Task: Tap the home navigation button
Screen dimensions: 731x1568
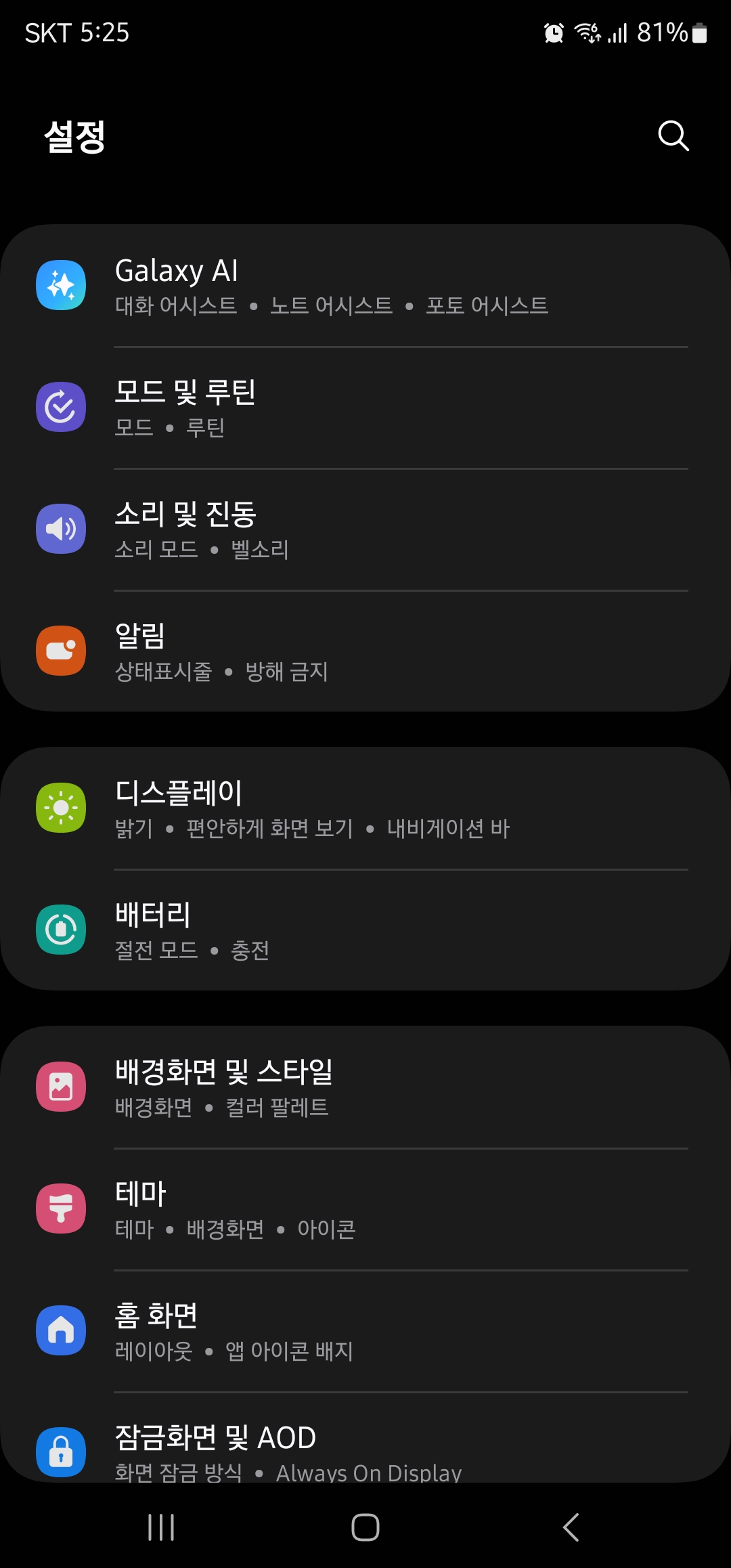Action: 365,1527
